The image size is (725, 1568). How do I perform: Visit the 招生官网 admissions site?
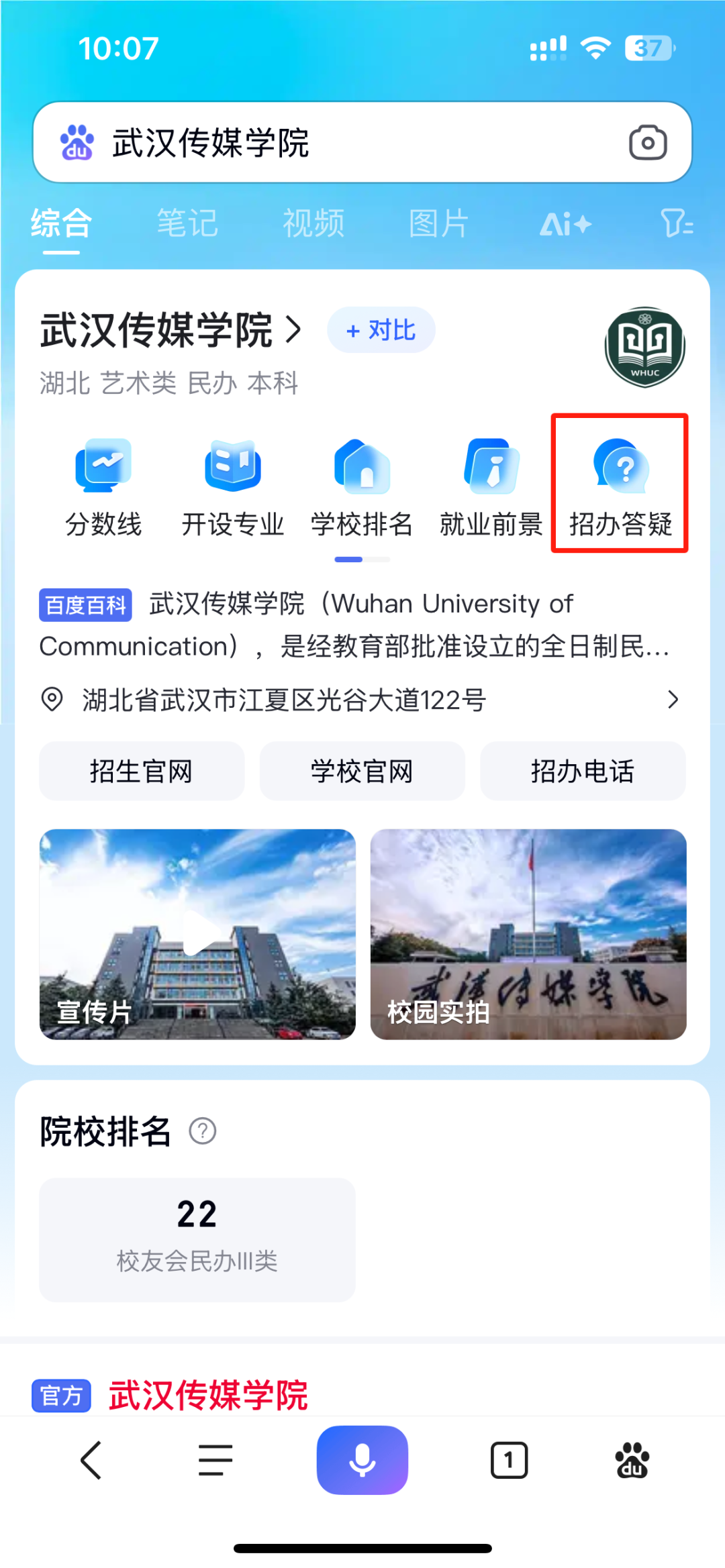142,771
